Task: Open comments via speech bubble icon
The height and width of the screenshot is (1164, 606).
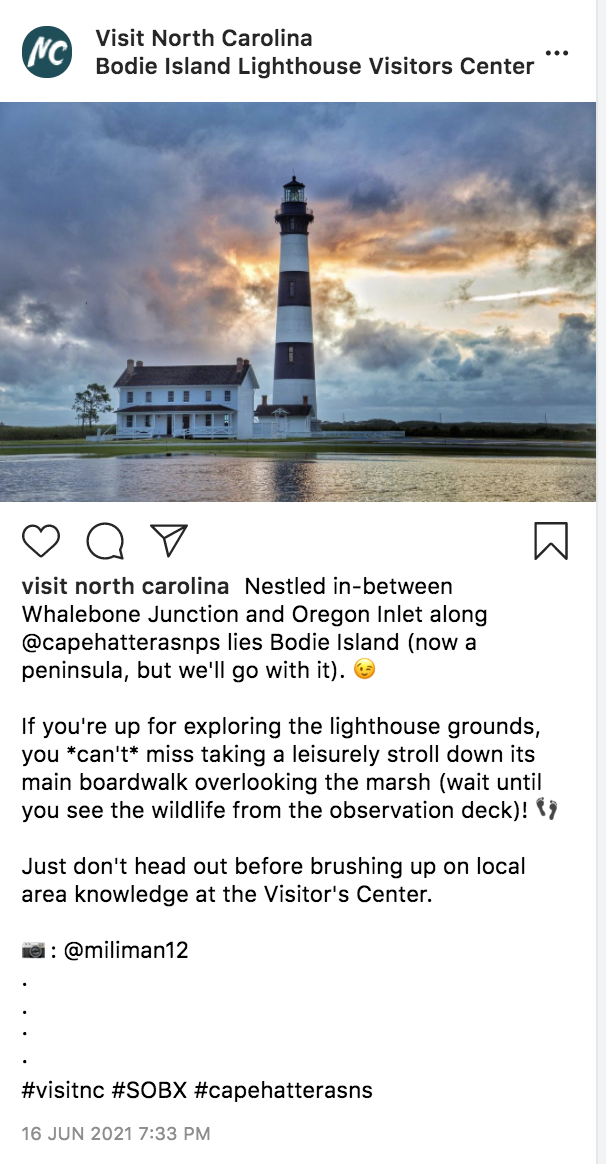Action: coord(105,541)
